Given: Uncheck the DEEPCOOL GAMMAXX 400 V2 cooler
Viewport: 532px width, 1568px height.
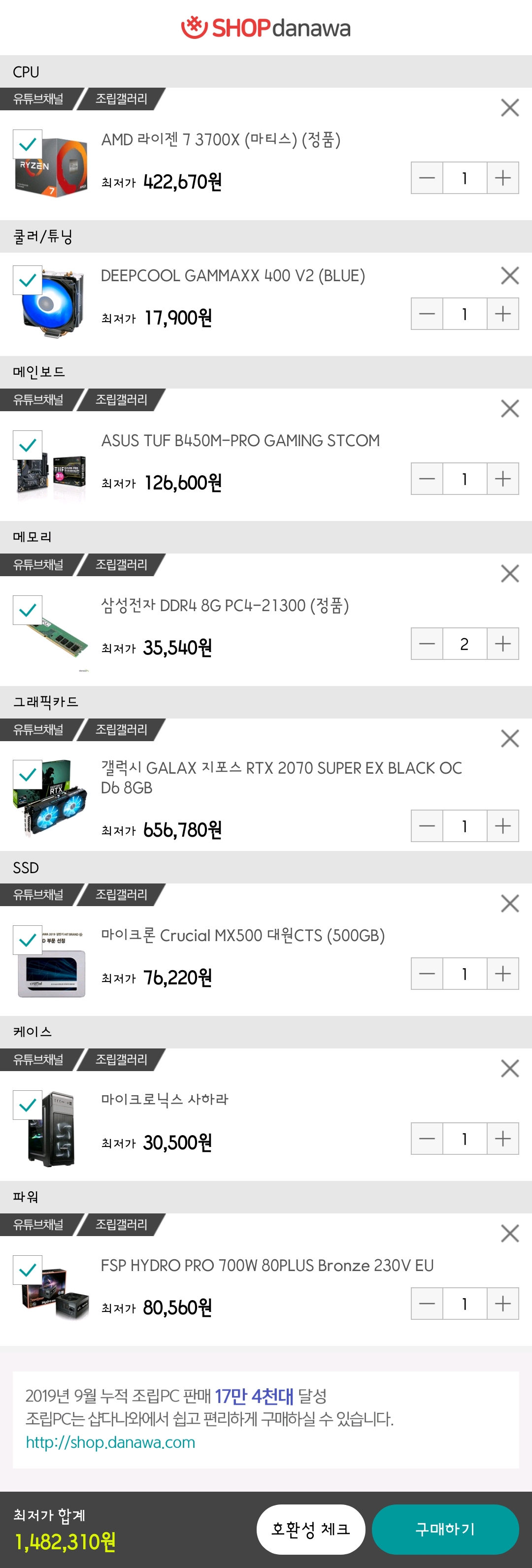Looking at the screenshot, I should point(28,280).
